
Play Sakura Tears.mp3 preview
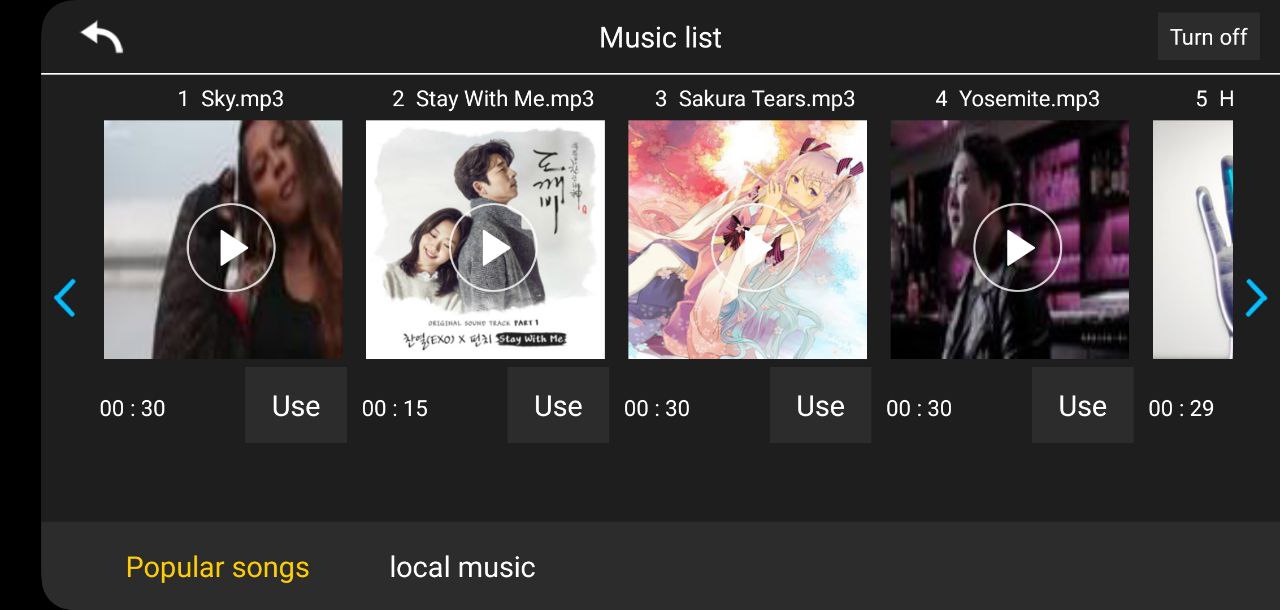(755, 247)
